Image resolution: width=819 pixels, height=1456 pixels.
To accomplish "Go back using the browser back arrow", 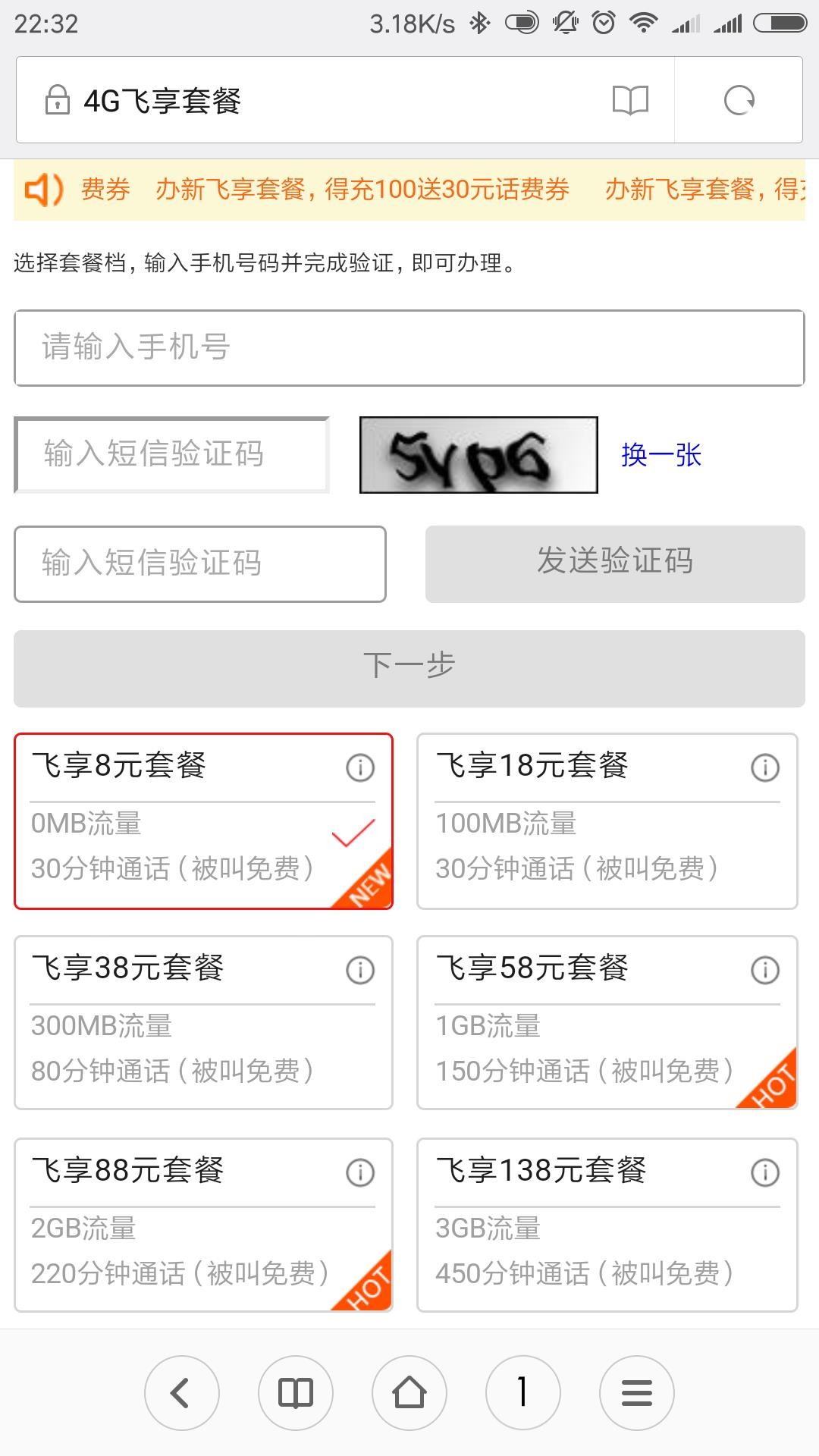I will click(x=181, y=1392).
